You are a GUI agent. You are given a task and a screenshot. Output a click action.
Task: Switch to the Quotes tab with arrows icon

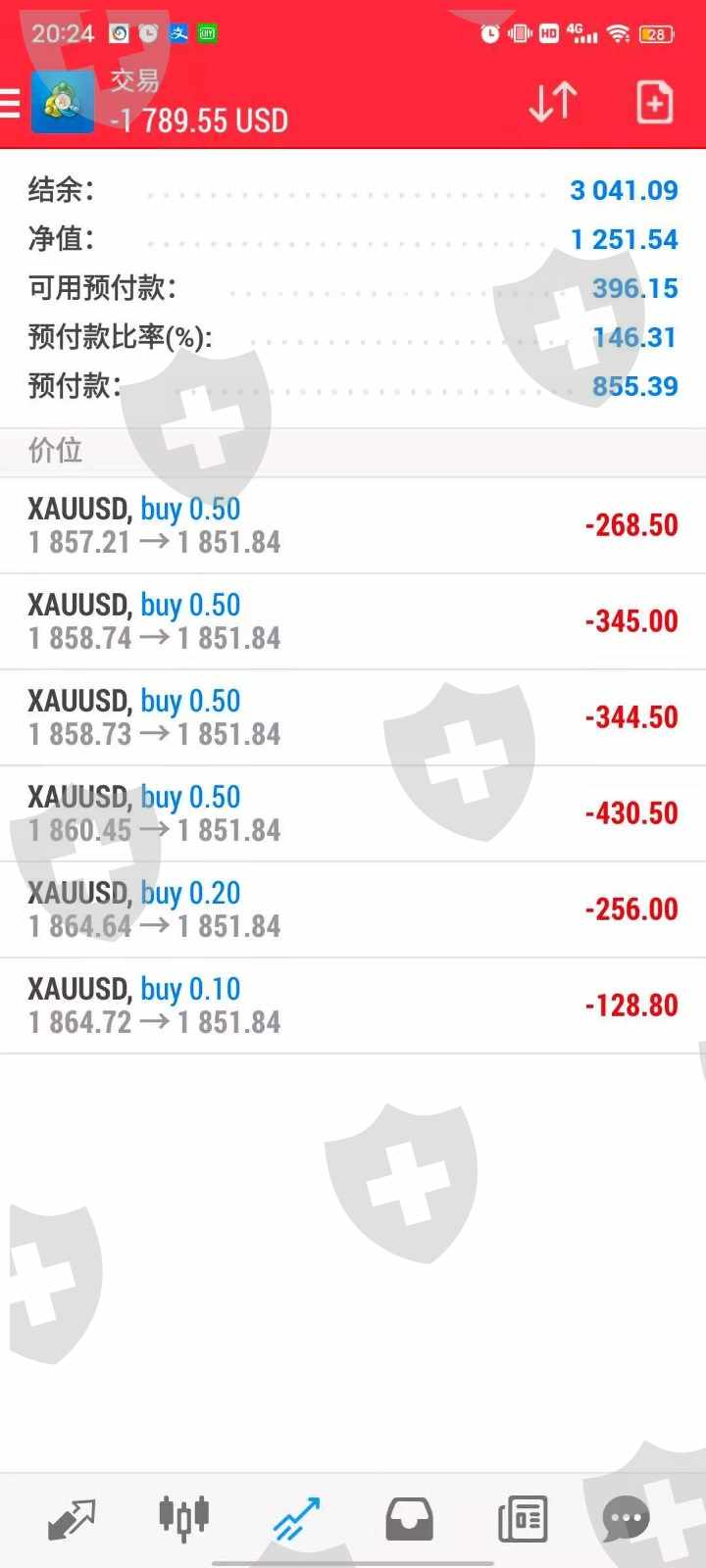click(x=72, y=1520)
